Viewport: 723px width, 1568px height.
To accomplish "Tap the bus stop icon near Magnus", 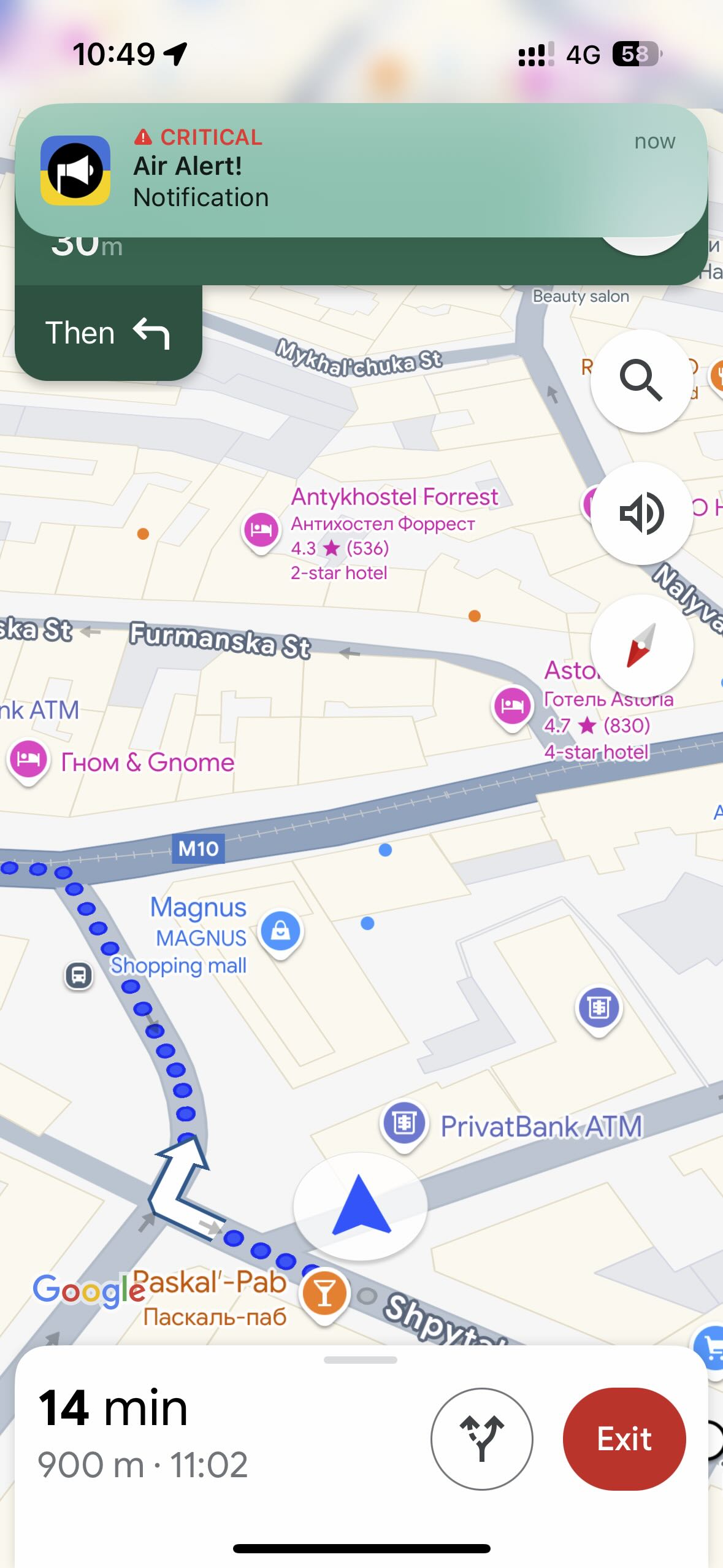I will pyautogui.click(x=78, y=975).
